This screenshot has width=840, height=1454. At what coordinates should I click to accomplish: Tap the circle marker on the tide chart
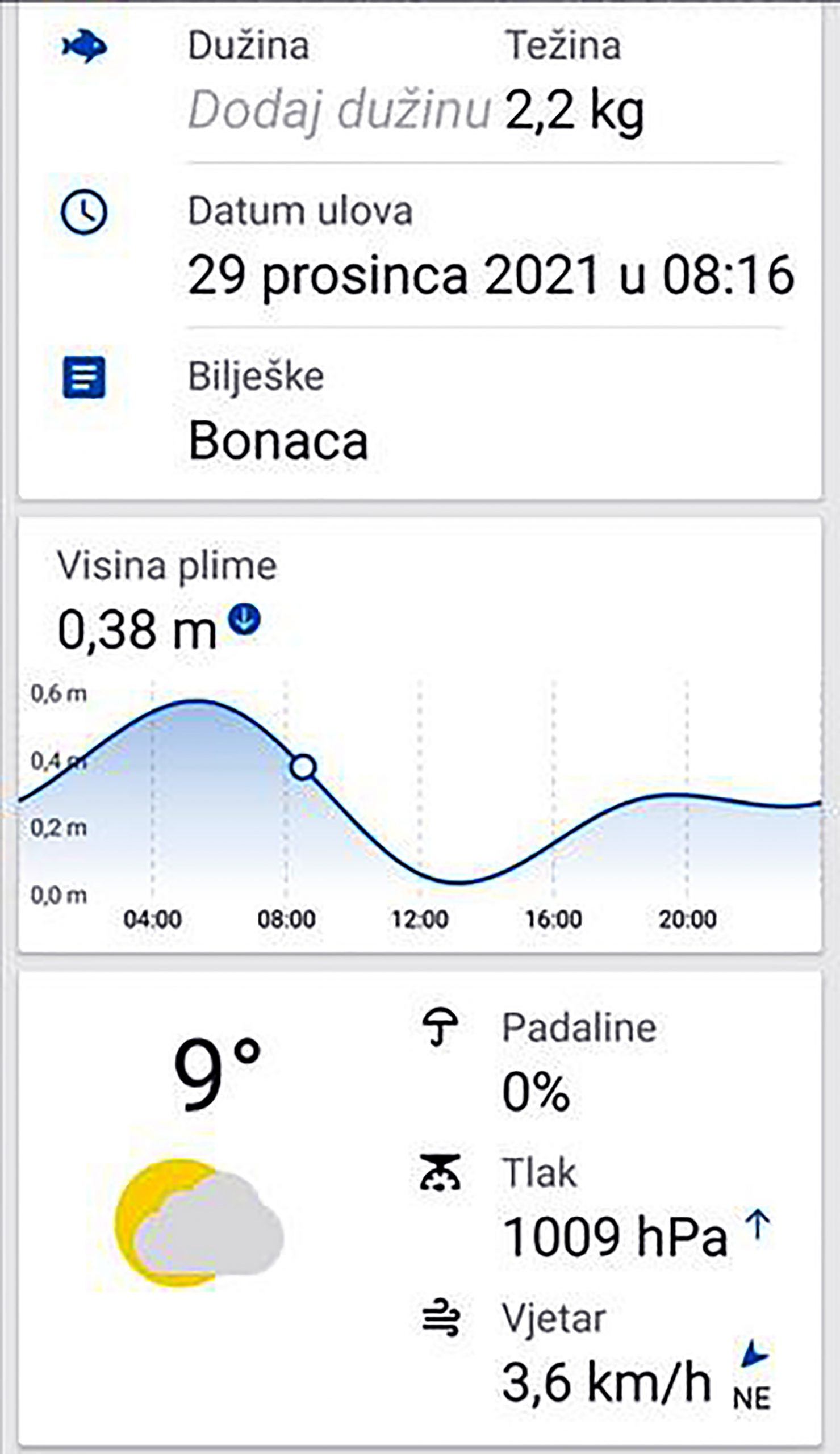[x=303, y=767]
